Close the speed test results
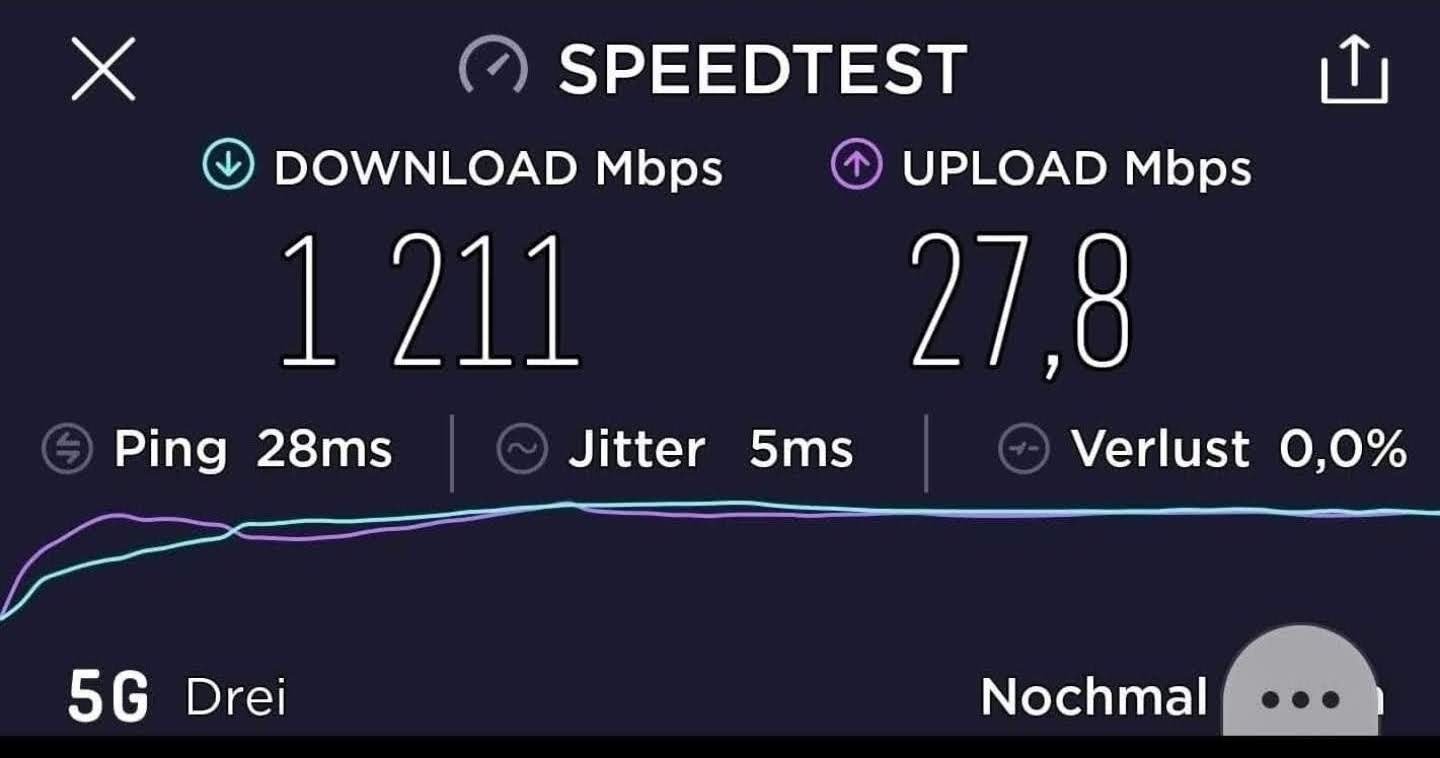This screenshot has height=758, width=1440. 103,69
